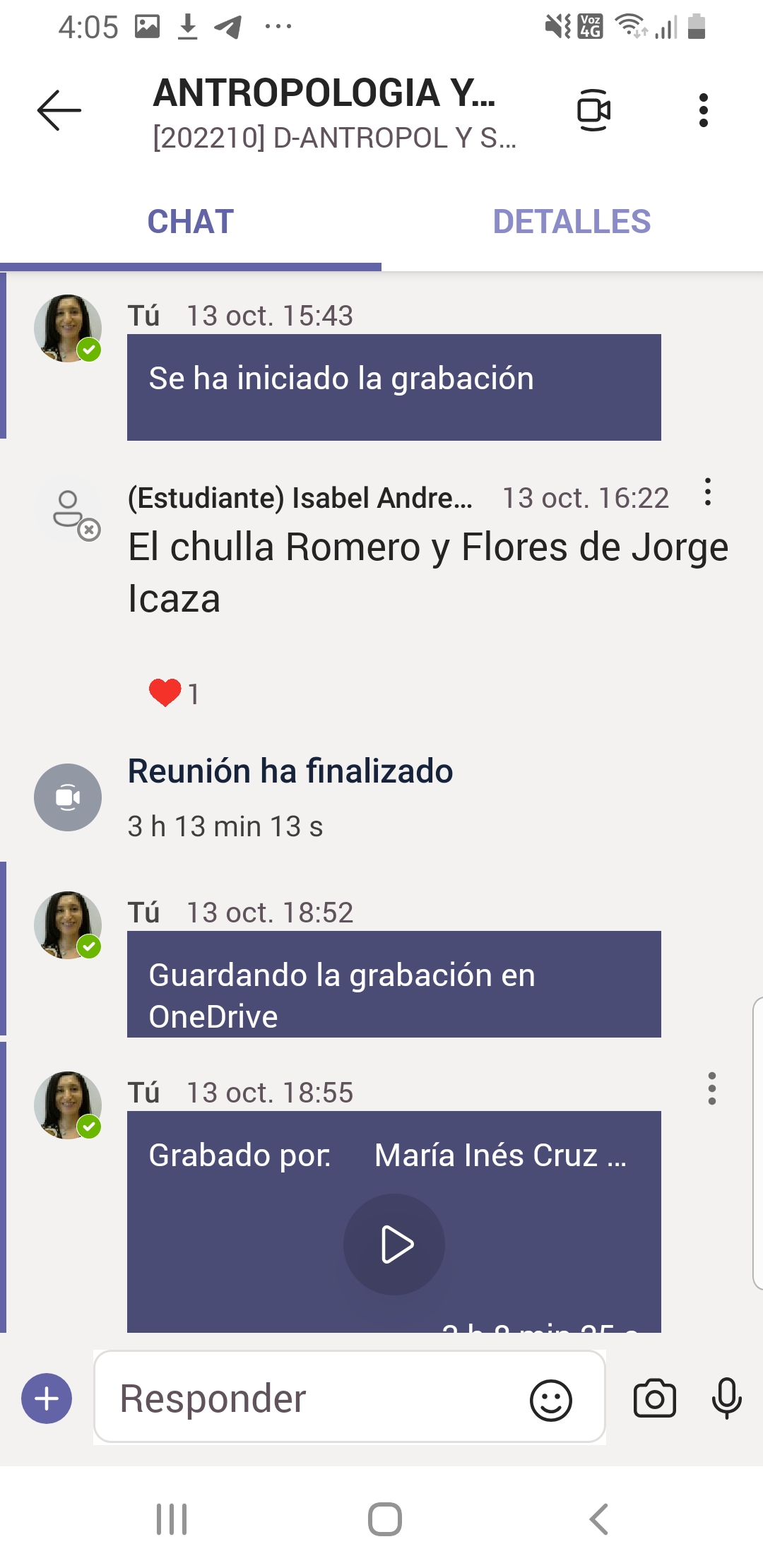The height and width of the screenshot is (1568, 763).
Task: Open the emoji picker
Action: coord(550,1400)
